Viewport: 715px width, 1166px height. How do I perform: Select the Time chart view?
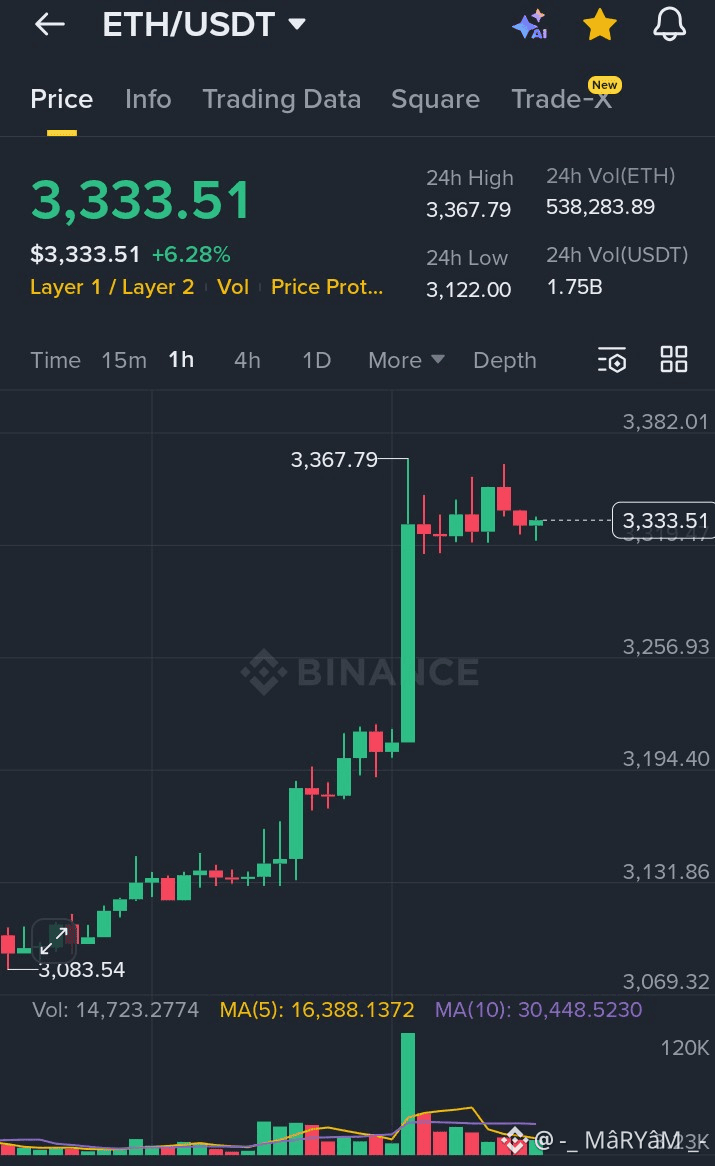pos(55,360)
